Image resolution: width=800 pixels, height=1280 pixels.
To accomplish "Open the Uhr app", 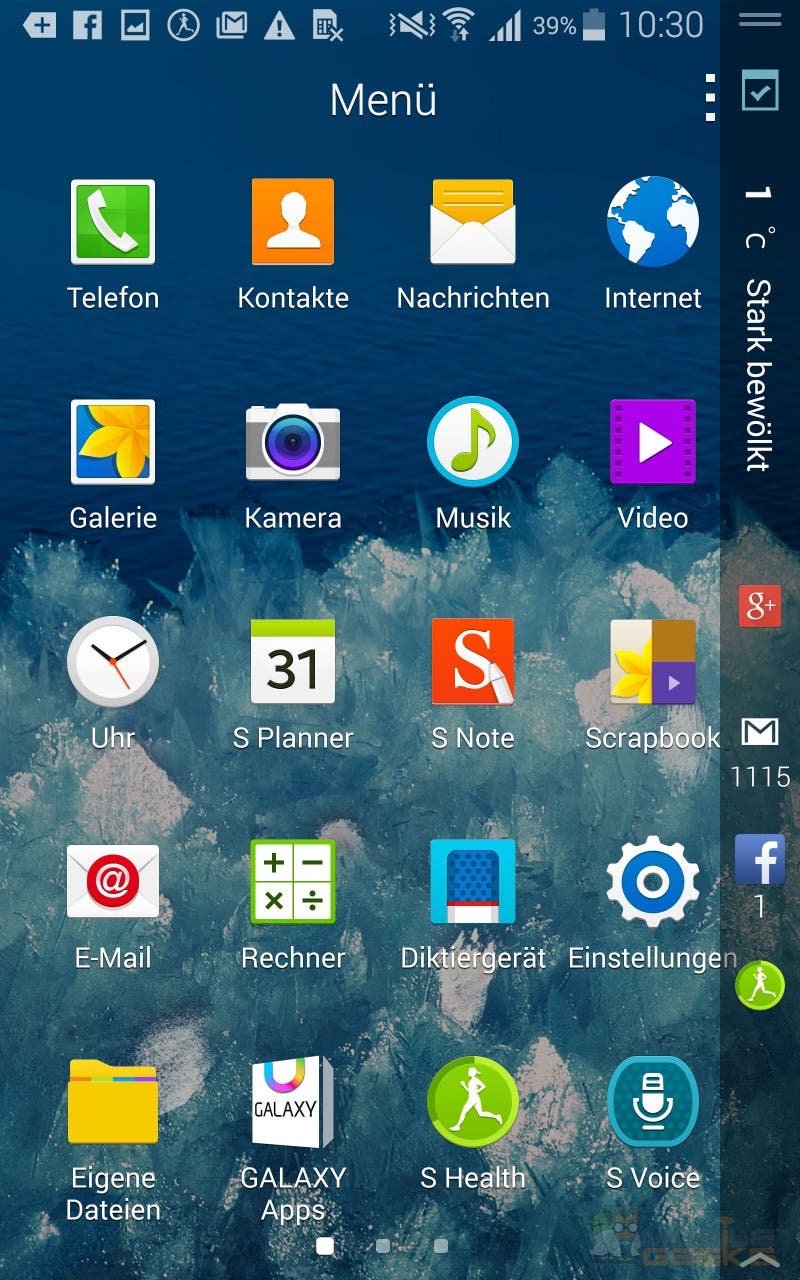I will pyautogui.click(x=113, y=662).
